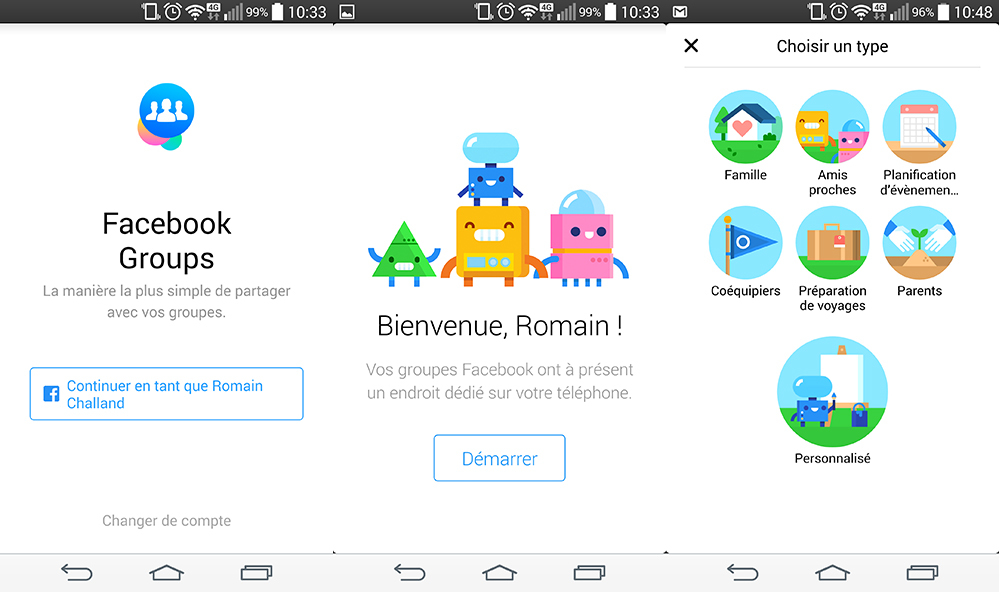Viewport: 1000px width, 592px height.
Task: Select the Famille group type
Action: click(x=745, y=128)
